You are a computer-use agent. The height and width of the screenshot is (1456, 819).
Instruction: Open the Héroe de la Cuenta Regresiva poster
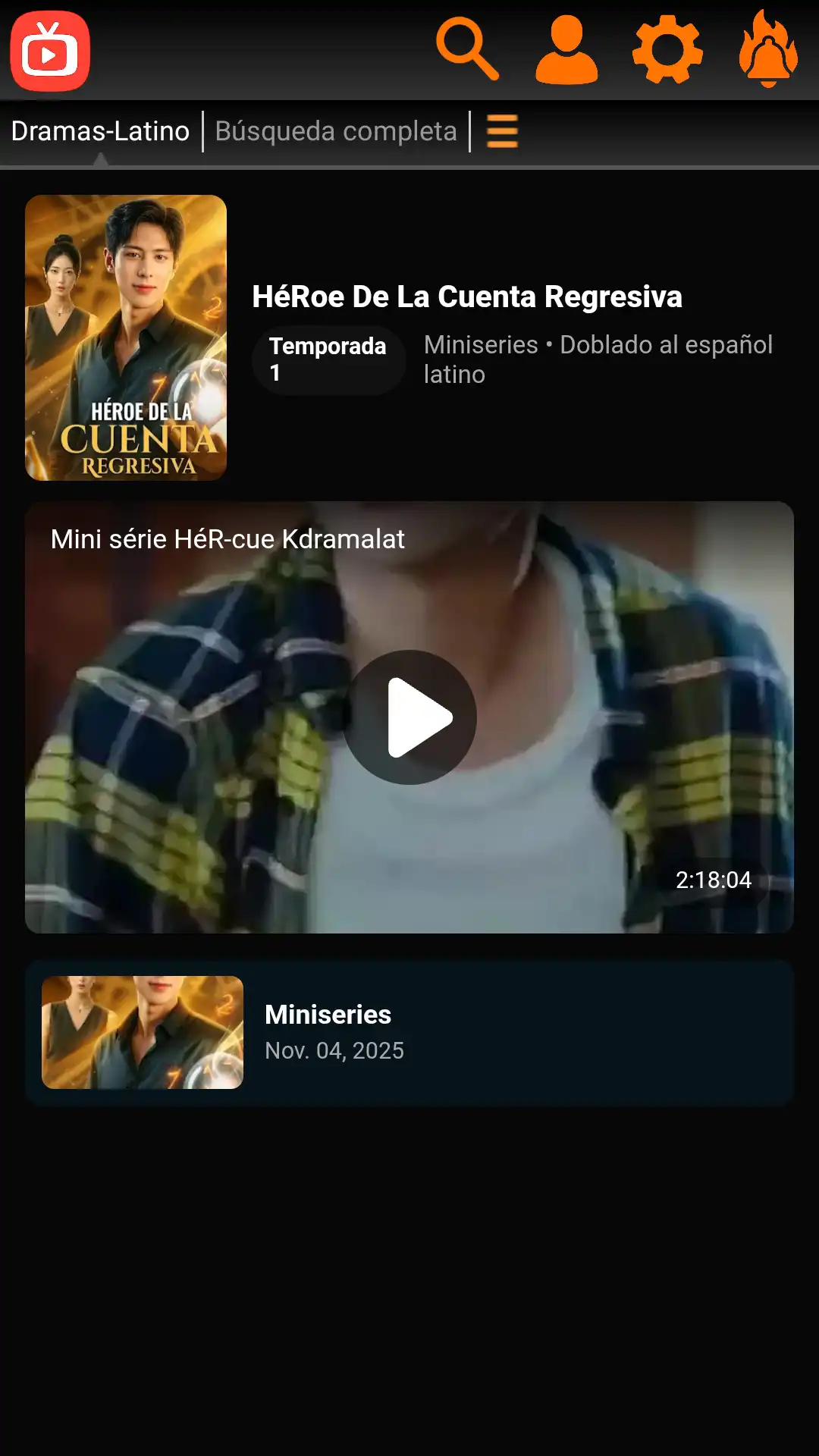click(126, 337)
